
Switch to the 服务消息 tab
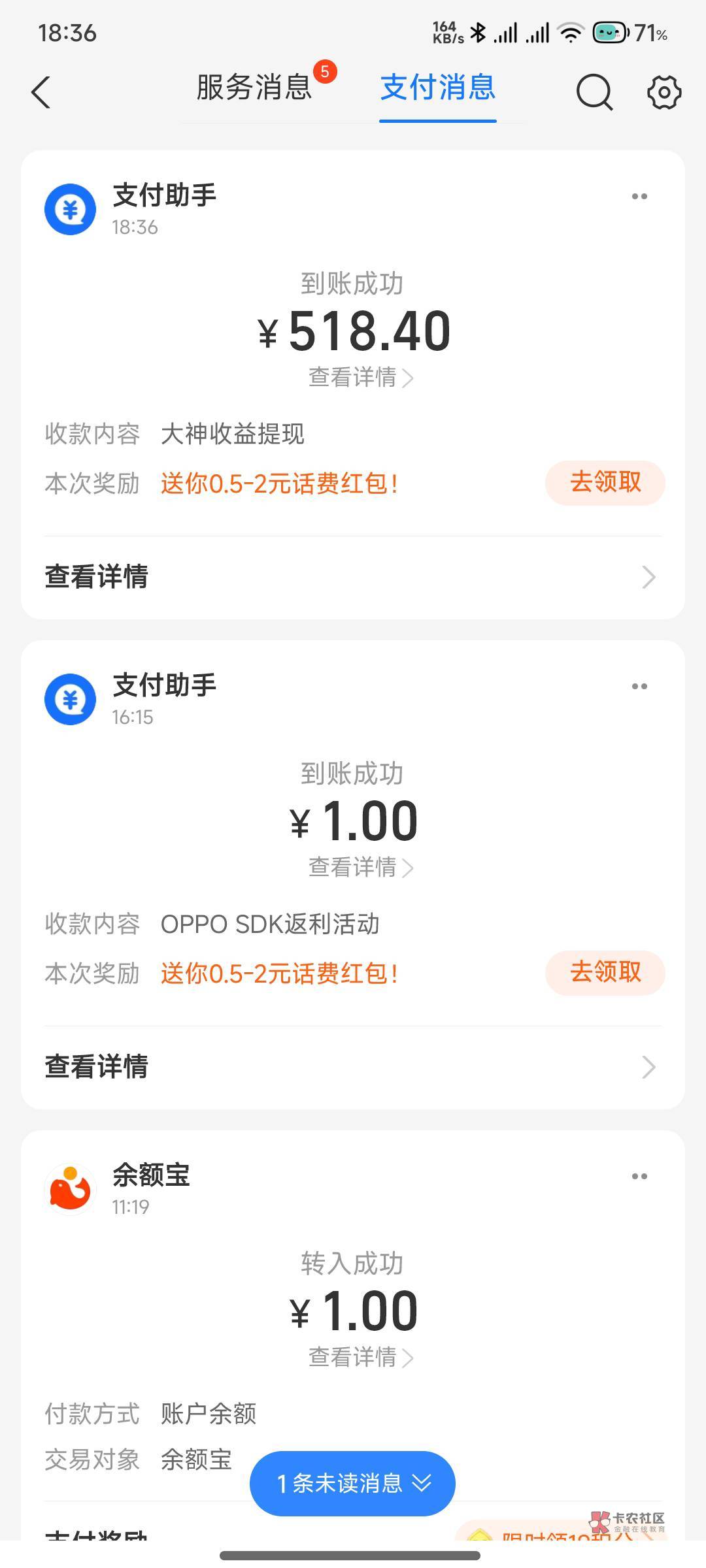click(254, 88)
